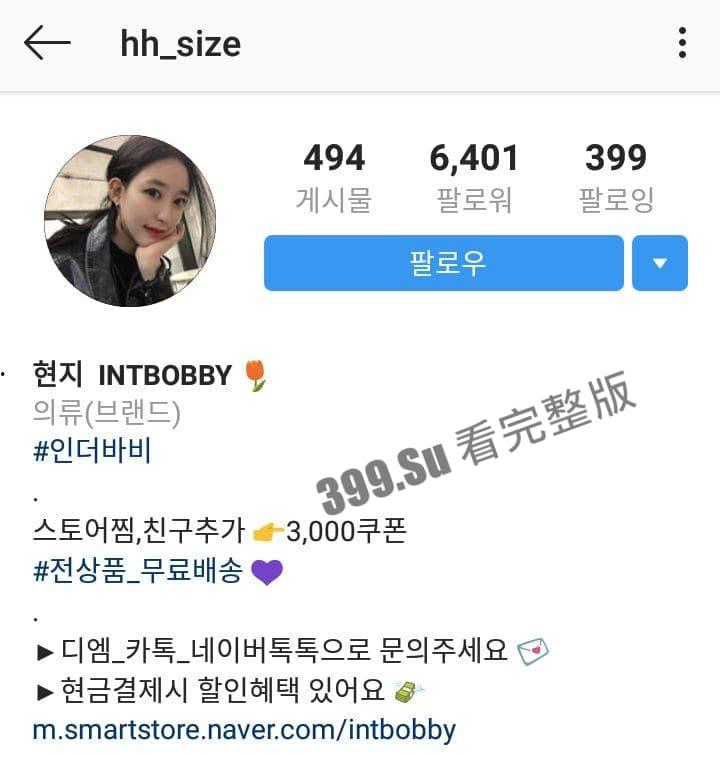Image resolution: width=720 pixels, height=757 pixels.
Task: Expand the suggested accounts dropdown arrow
Action: [x=660, y=263]
